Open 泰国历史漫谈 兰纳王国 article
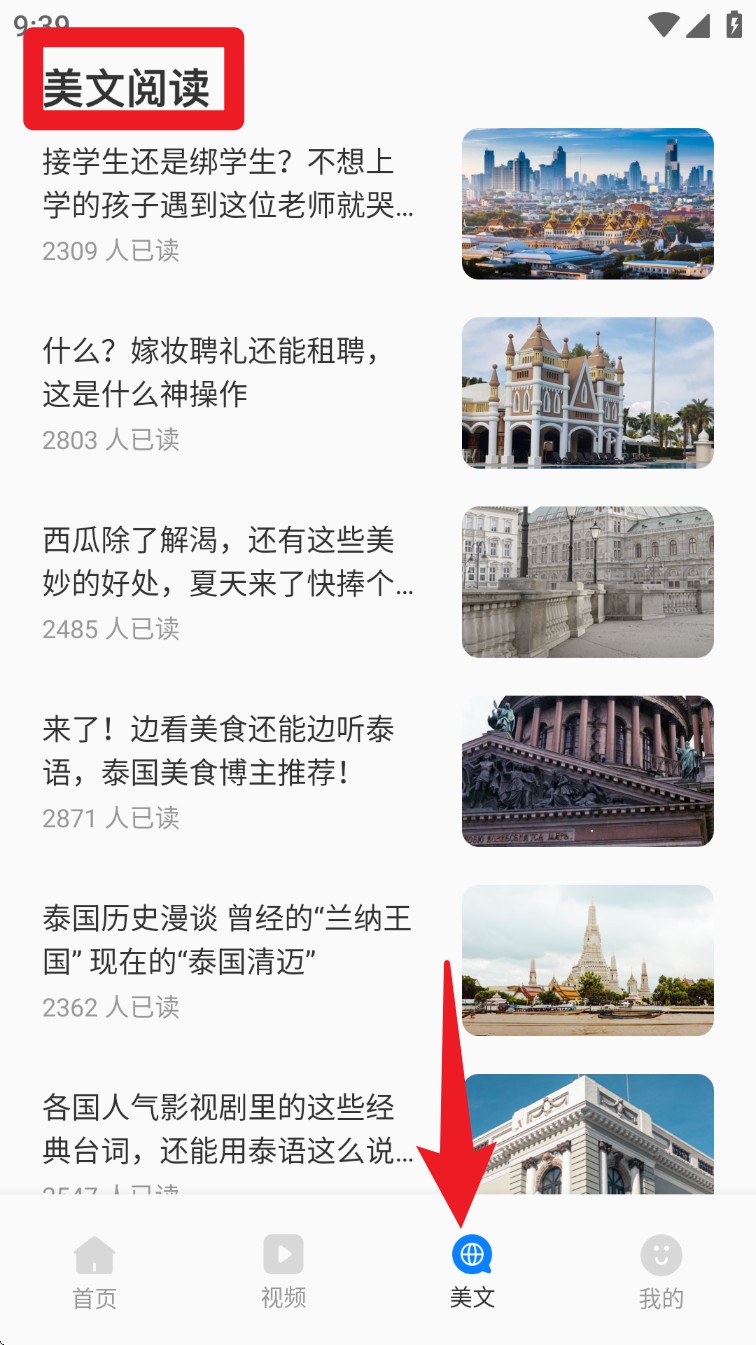This screenshot has height=1345, width=756. [x=227, y=940]
